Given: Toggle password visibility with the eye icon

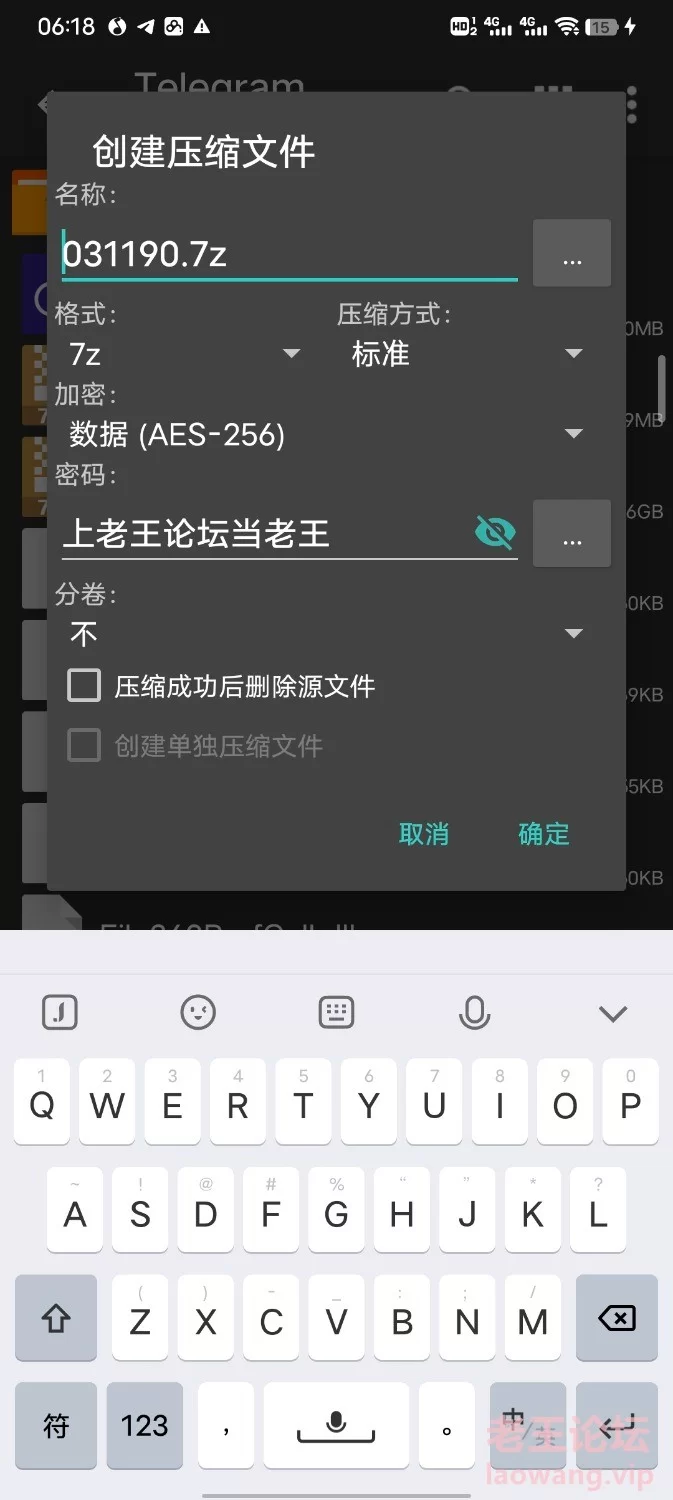Looking at the screenshot, I should pyautogui.click(x=495, y=533).
